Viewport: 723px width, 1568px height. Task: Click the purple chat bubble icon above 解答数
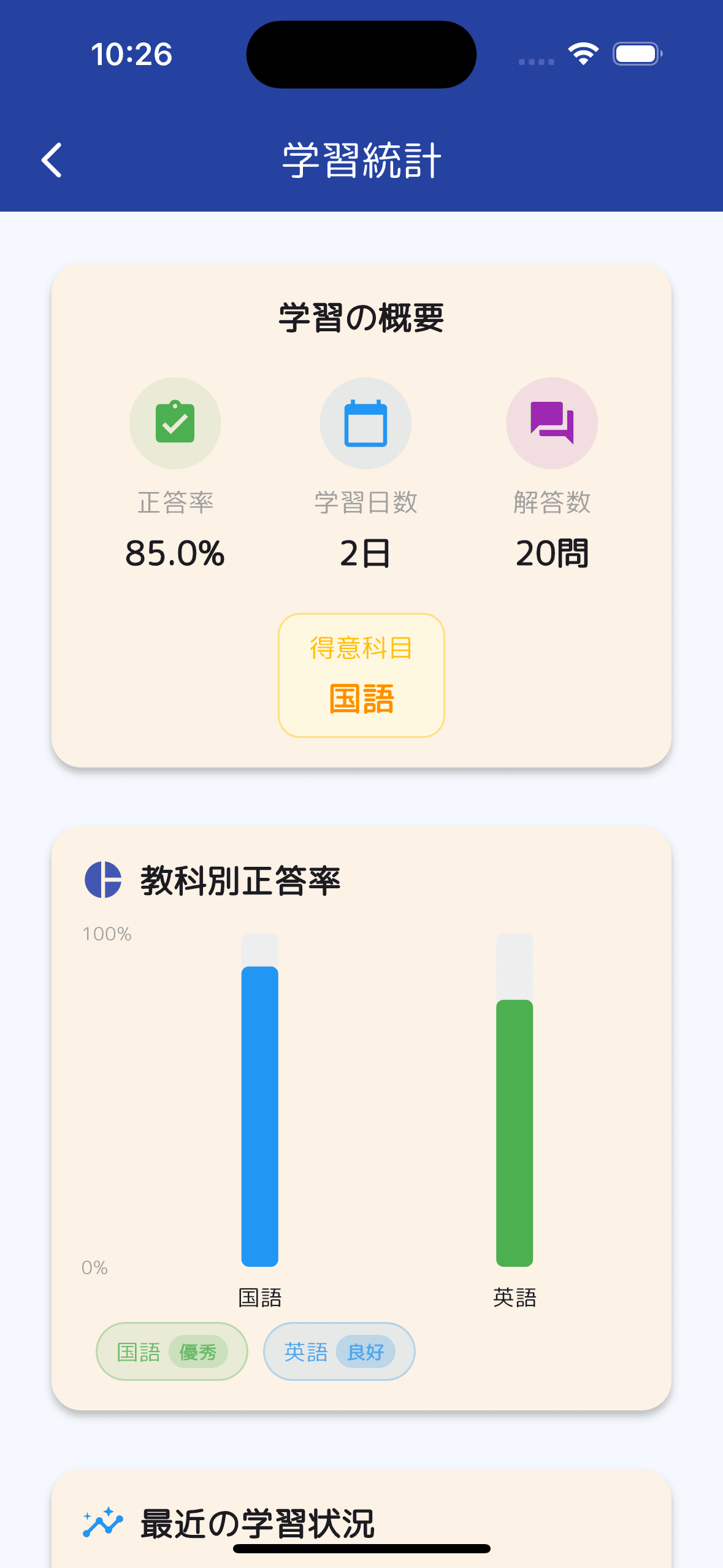coord(551,423)
